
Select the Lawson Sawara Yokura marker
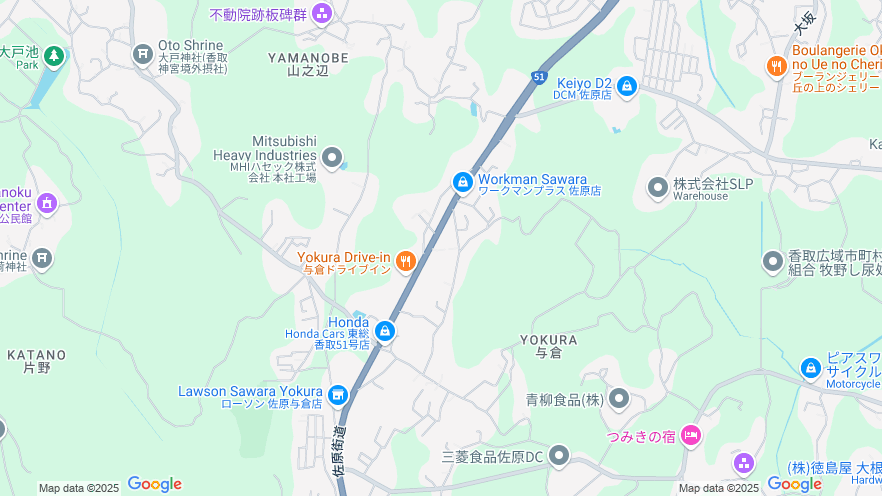coord(338,395)
